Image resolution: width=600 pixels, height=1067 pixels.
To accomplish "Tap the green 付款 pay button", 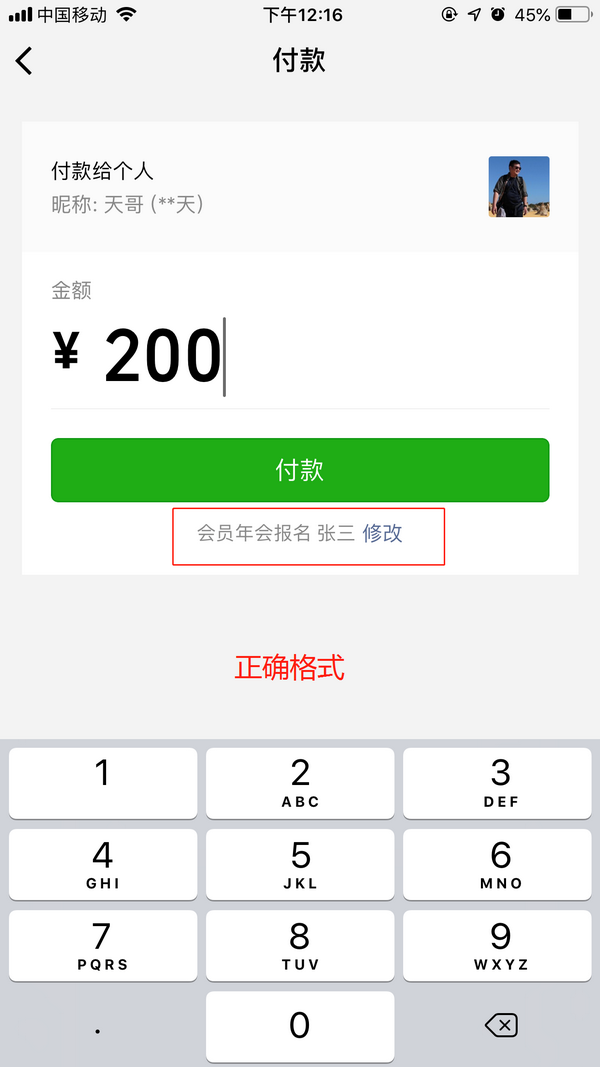I will click(x=300, y=470).
